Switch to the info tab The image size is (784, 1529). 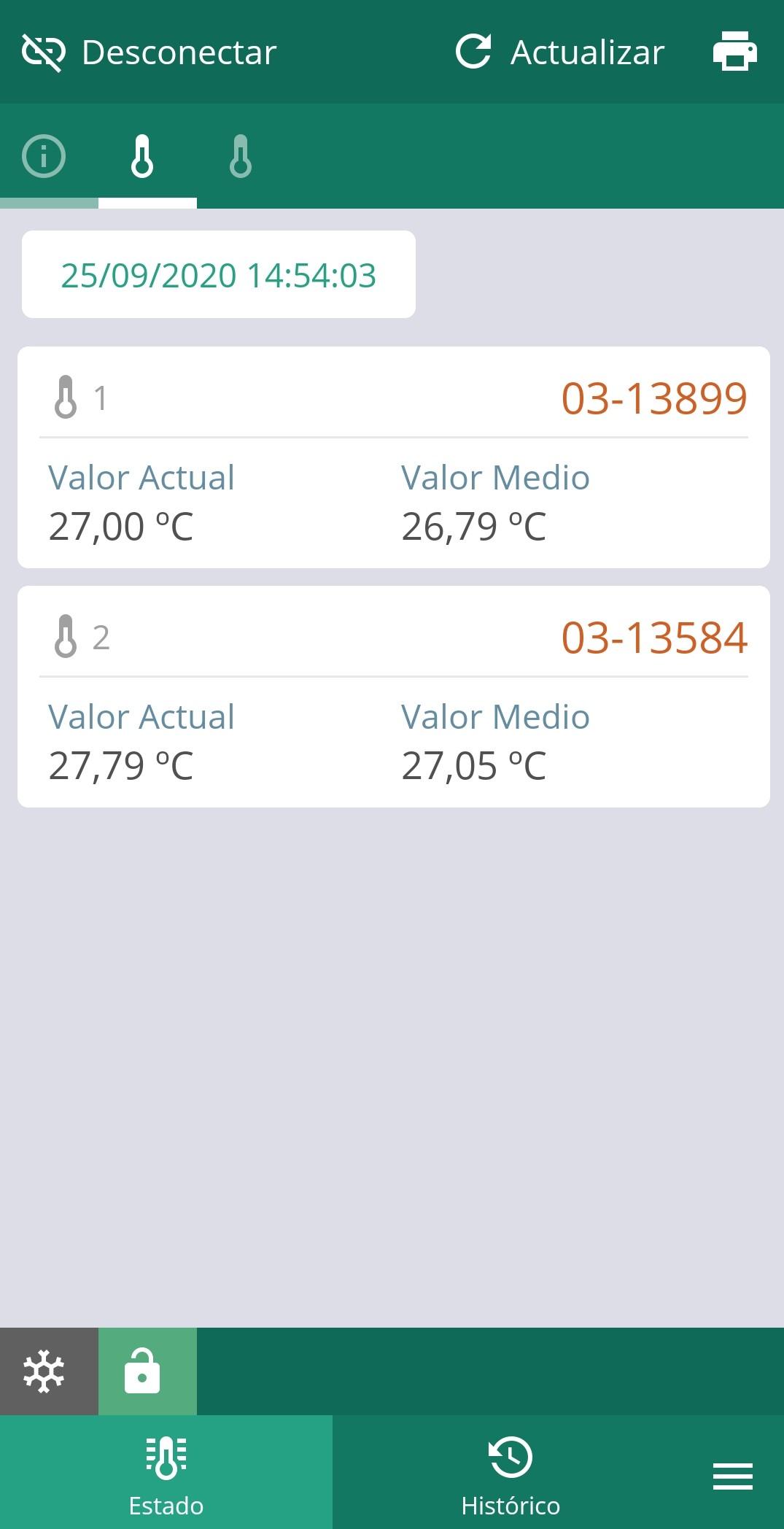click(x=44, y=156)
